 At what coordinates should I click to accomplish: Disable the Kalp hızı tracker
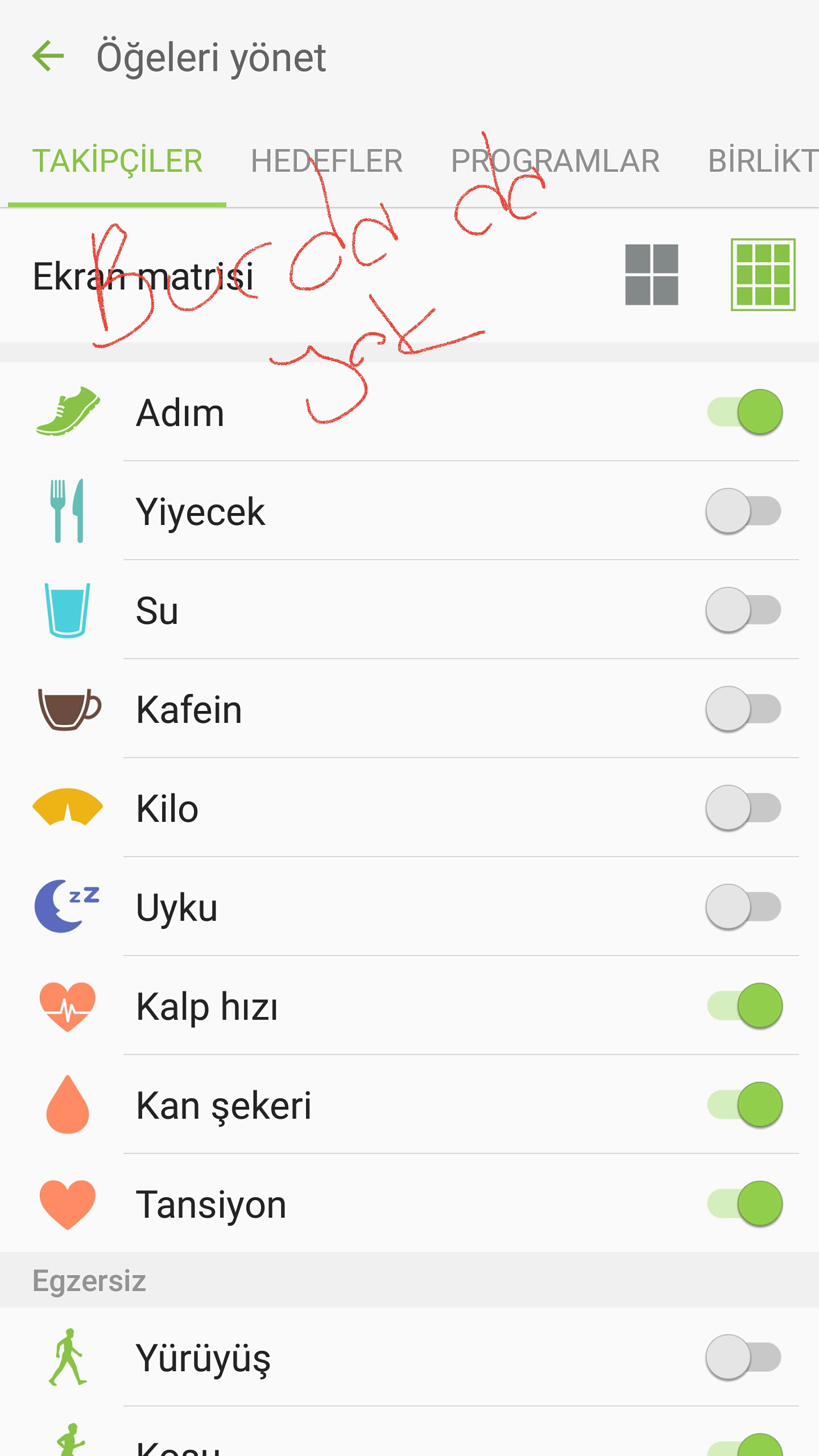tap(744, 1006)
